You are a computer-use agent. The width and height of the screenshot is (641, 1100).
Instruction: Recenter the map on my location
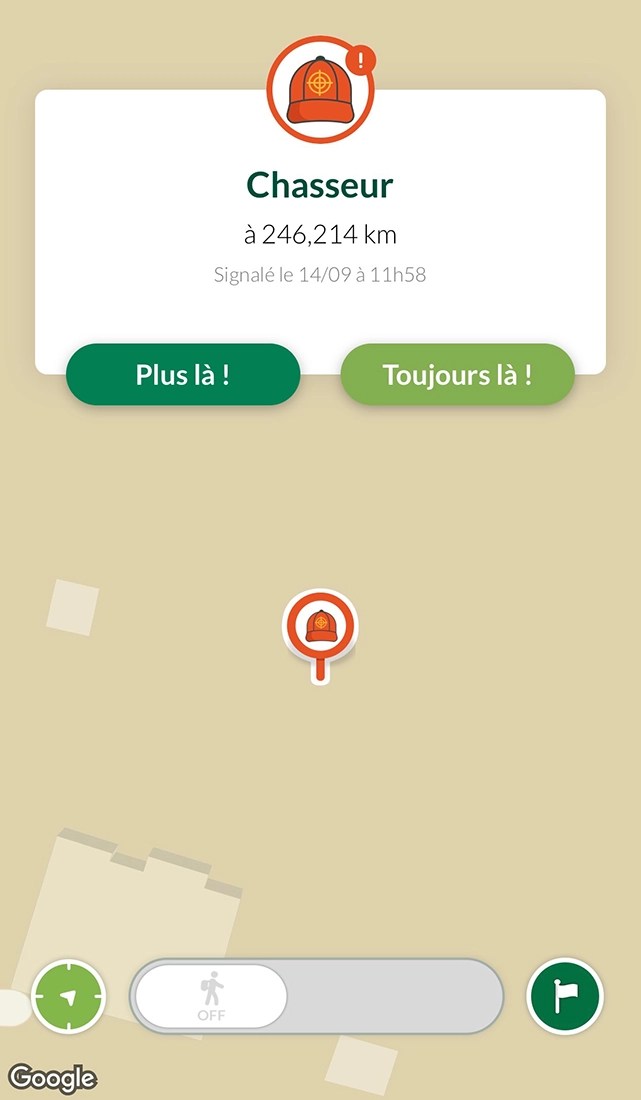68,997
